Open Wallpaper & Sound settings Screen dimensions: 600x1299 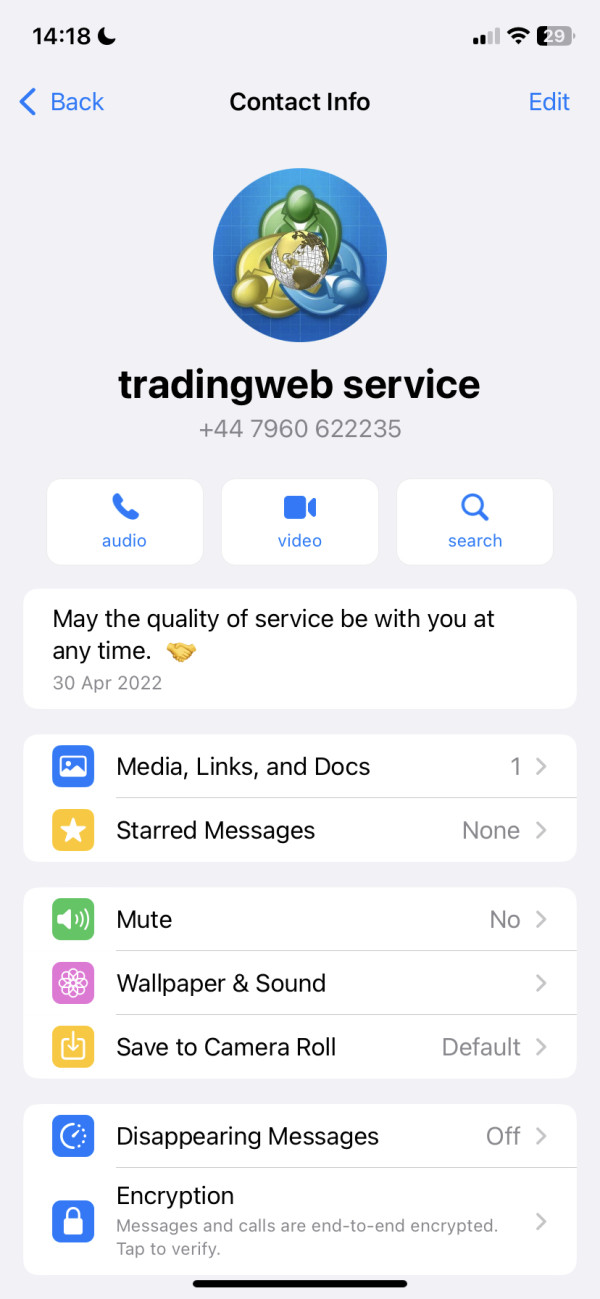coord(300,983)
